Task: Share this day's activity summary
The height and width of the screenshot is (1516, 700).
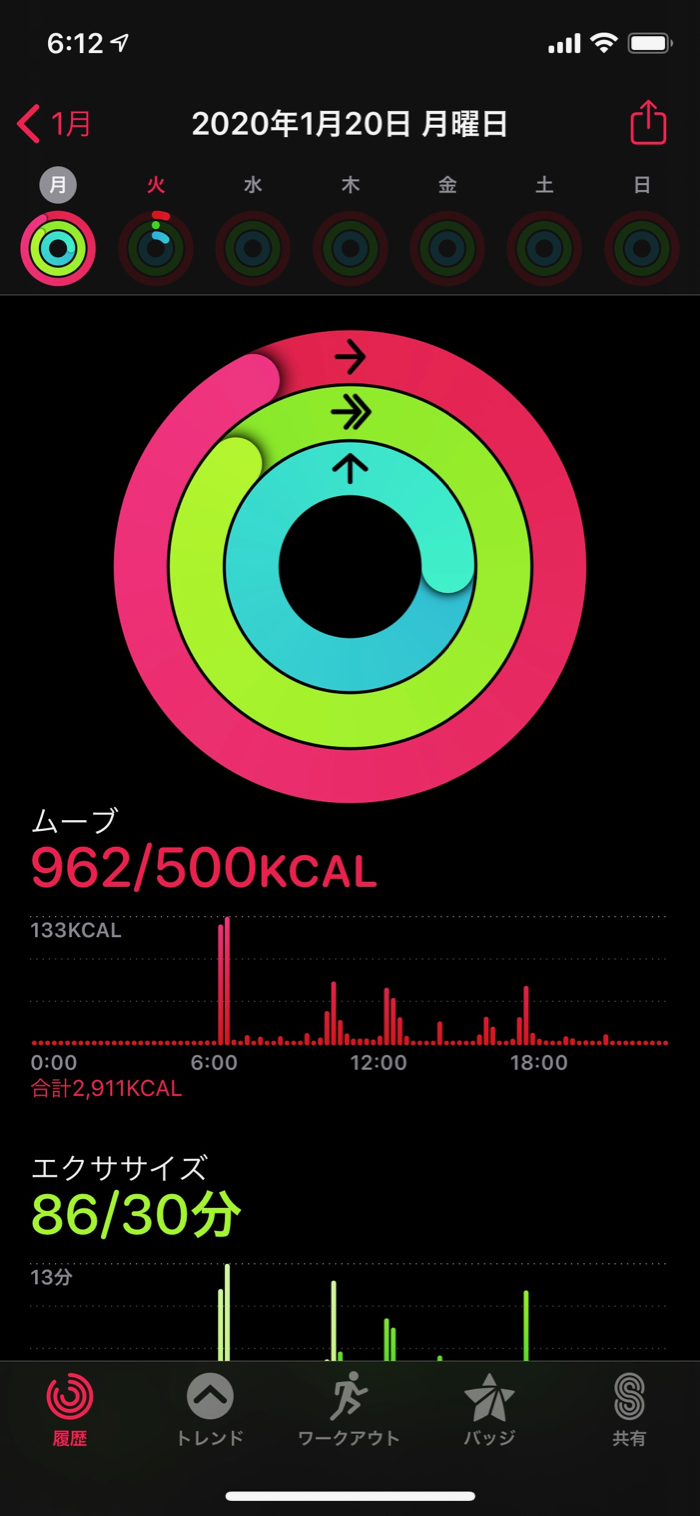Action: click(648, 124)
